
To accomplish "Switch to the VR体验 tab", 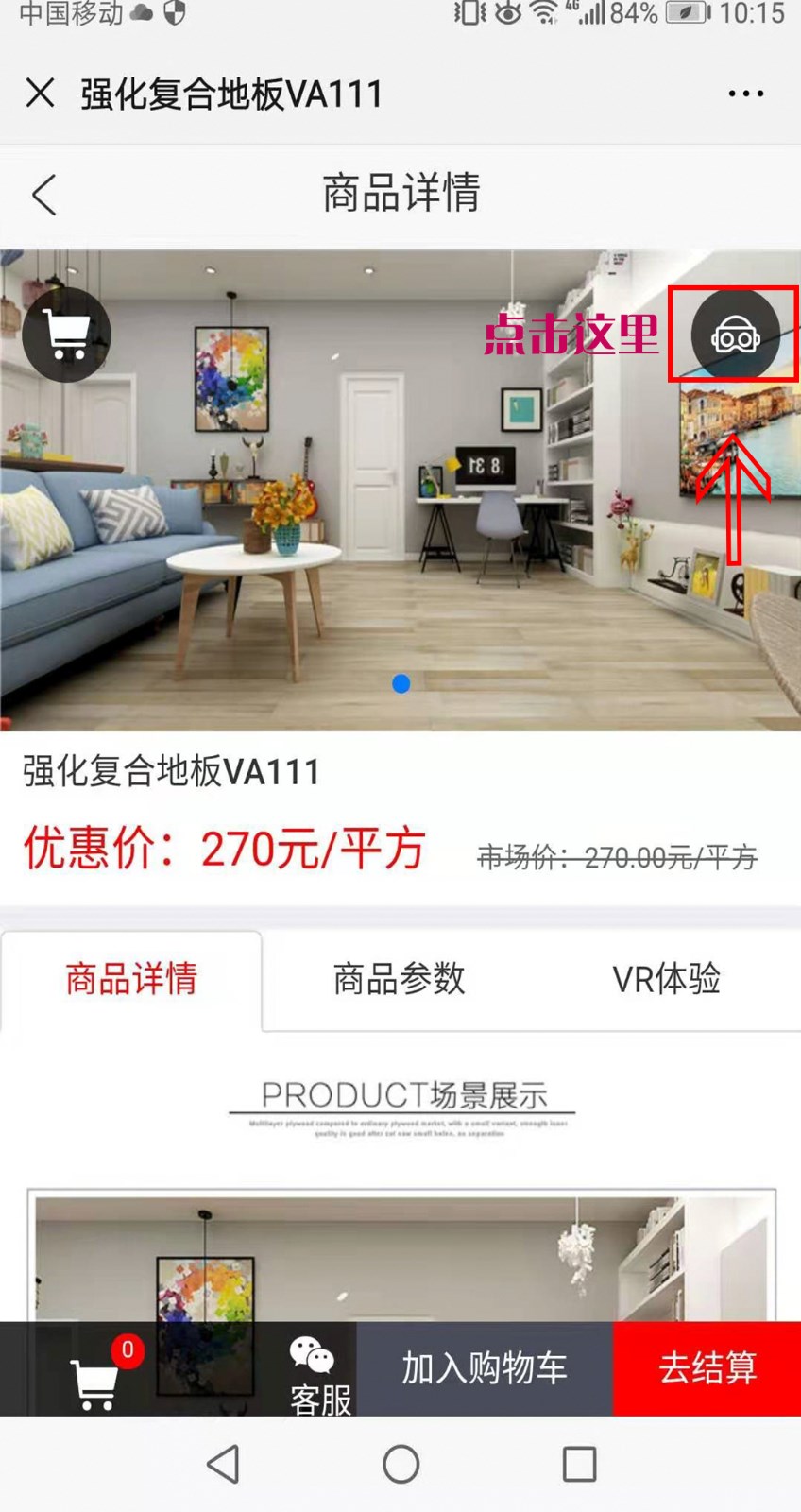I will (x=666, y=979).
